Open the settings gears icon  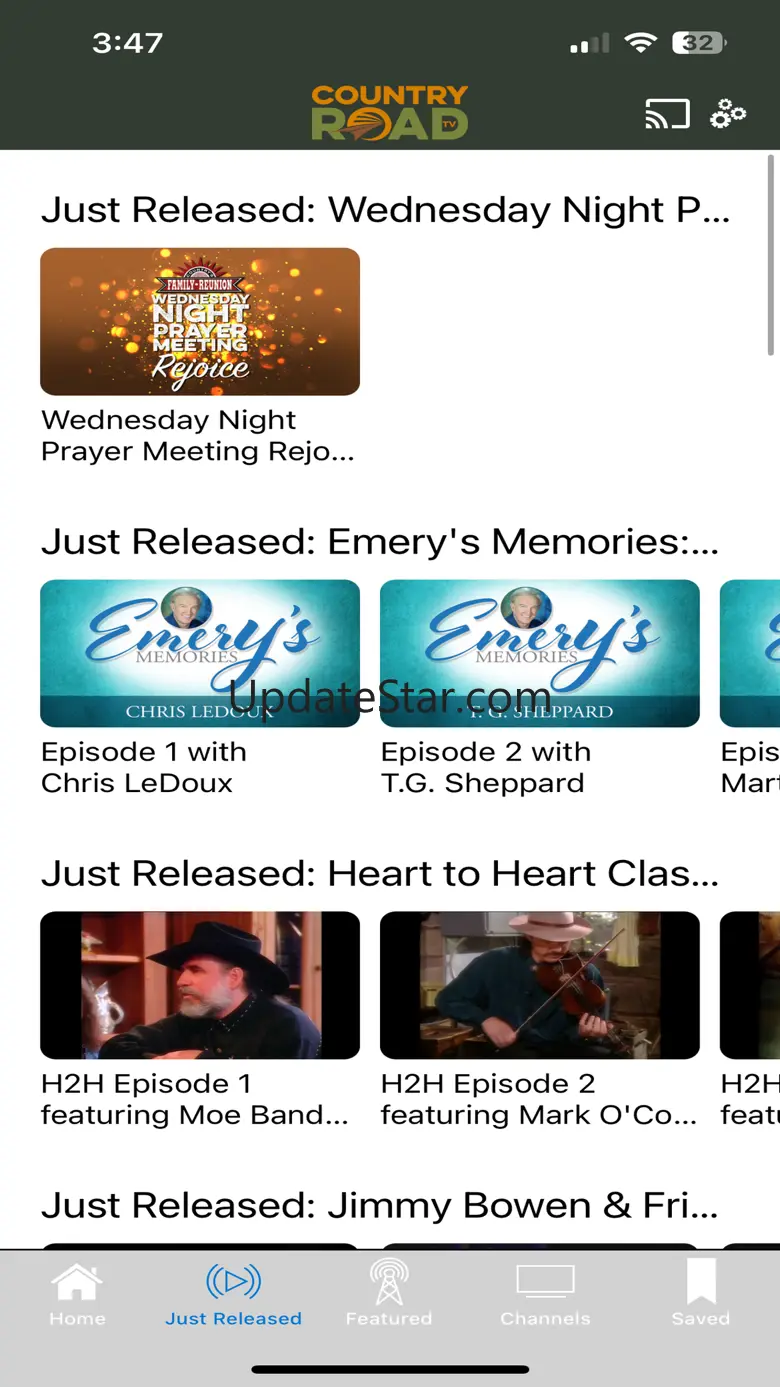(x=728, y=114)
